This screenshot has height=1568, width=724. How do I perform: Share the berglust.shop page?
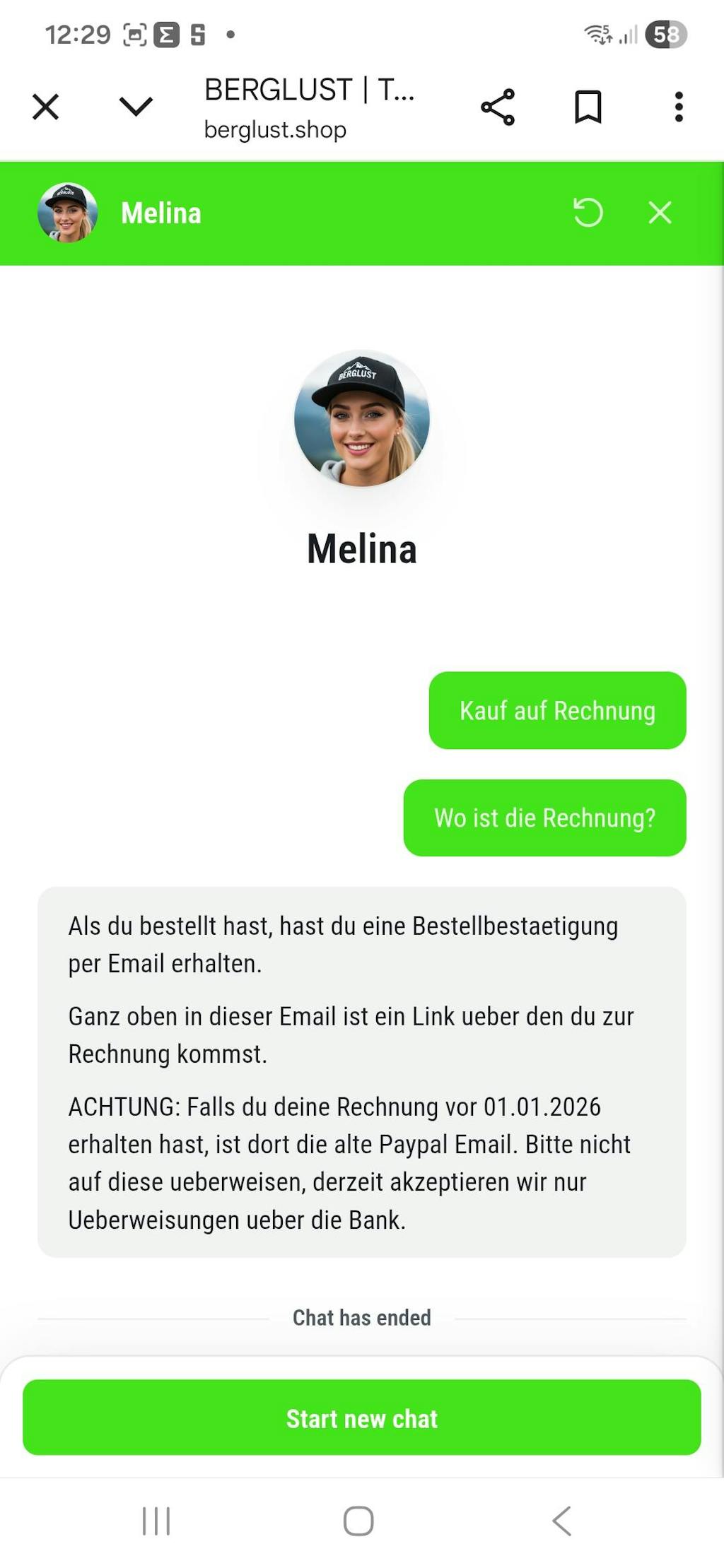(498, 107)
